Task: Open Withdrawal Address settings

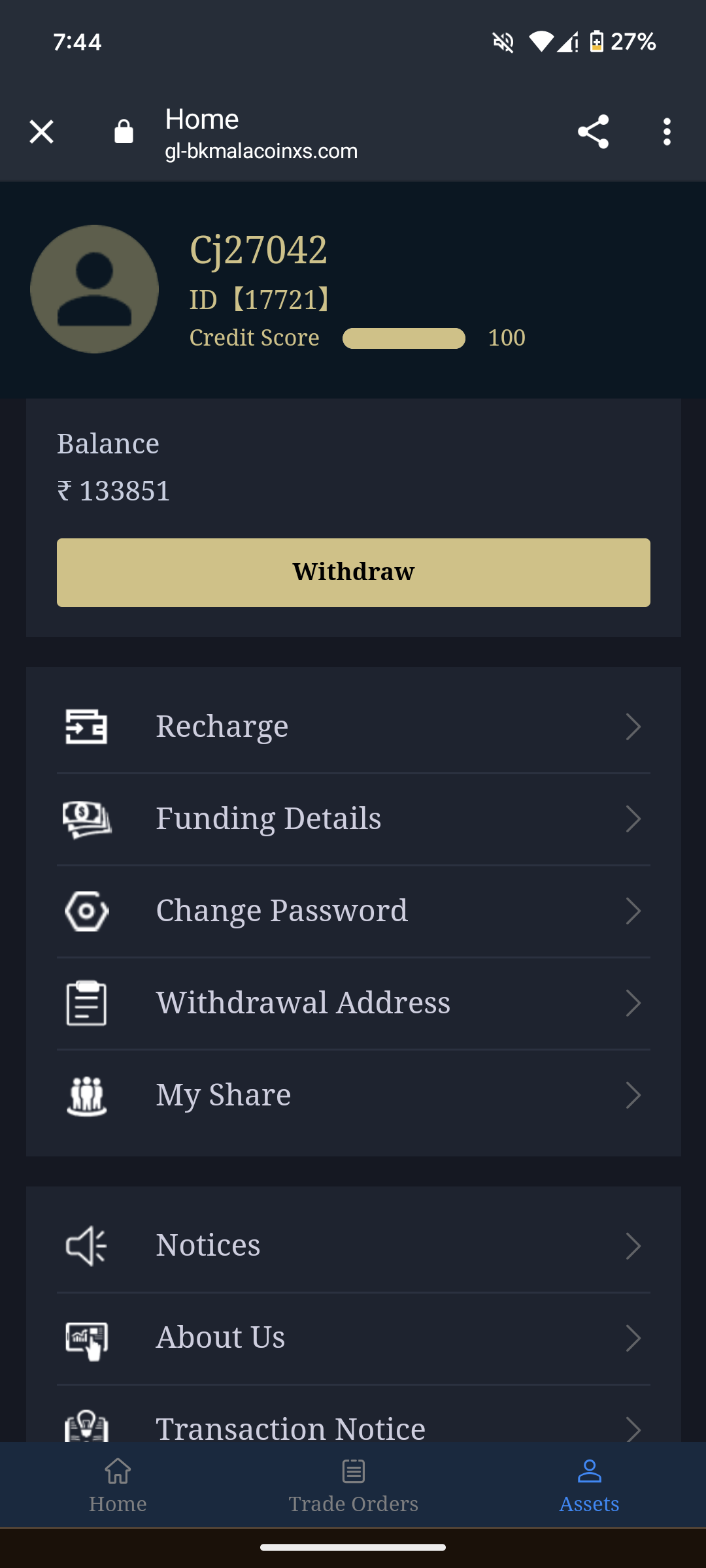Action: [x=353, y=1003]
